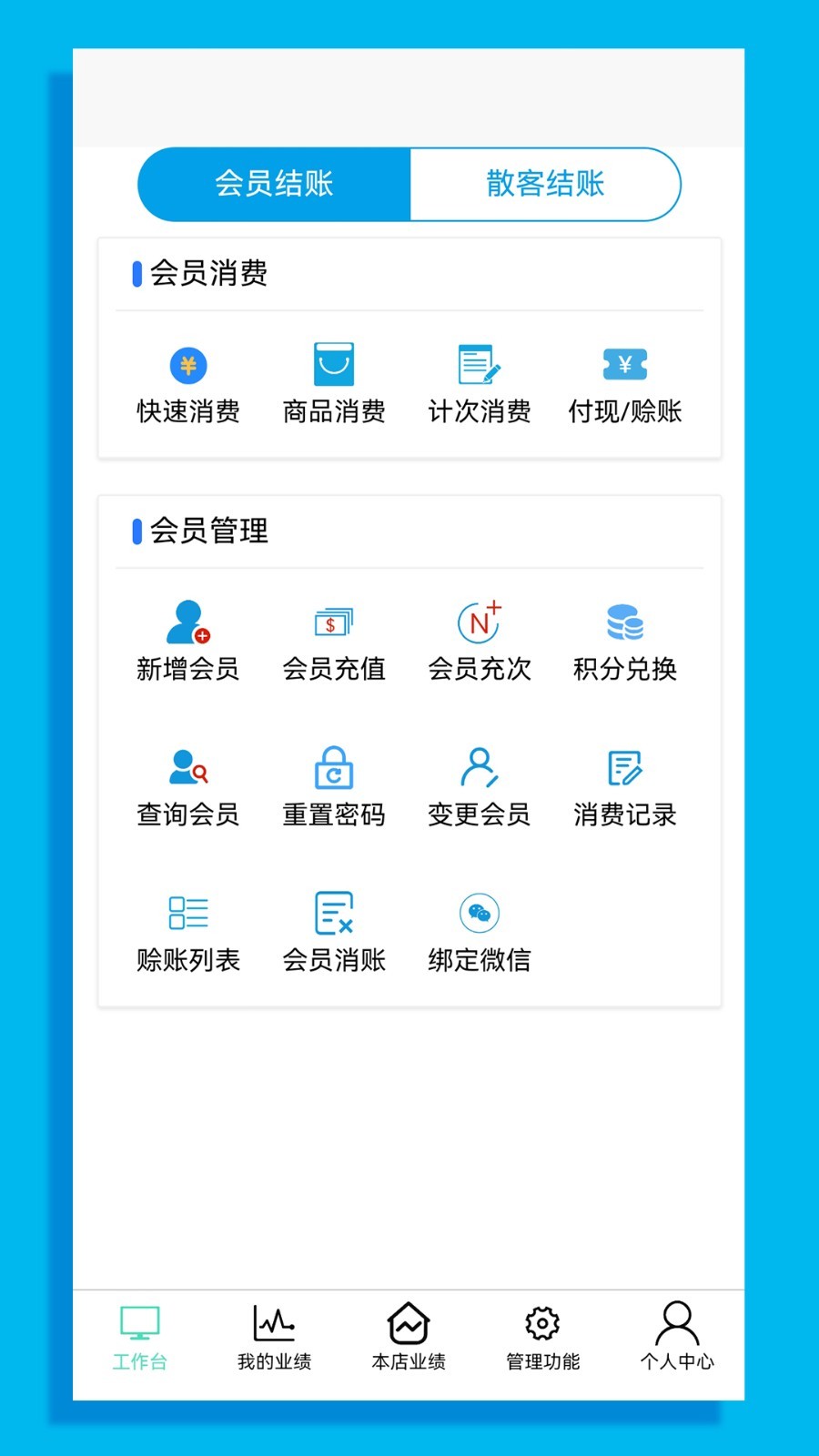Open 绑定微信
This screenshot has height=1456, width=819.
coord(480,933)
